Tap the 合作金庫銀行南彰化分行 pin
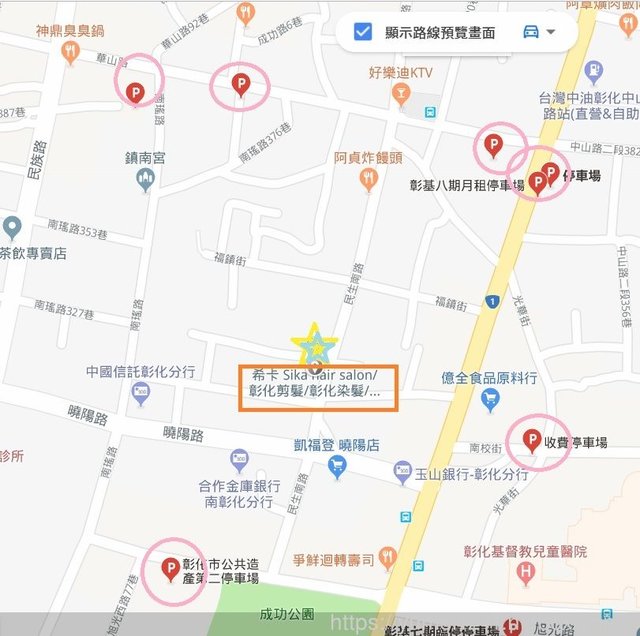640x636 pixels. point(239,460)
